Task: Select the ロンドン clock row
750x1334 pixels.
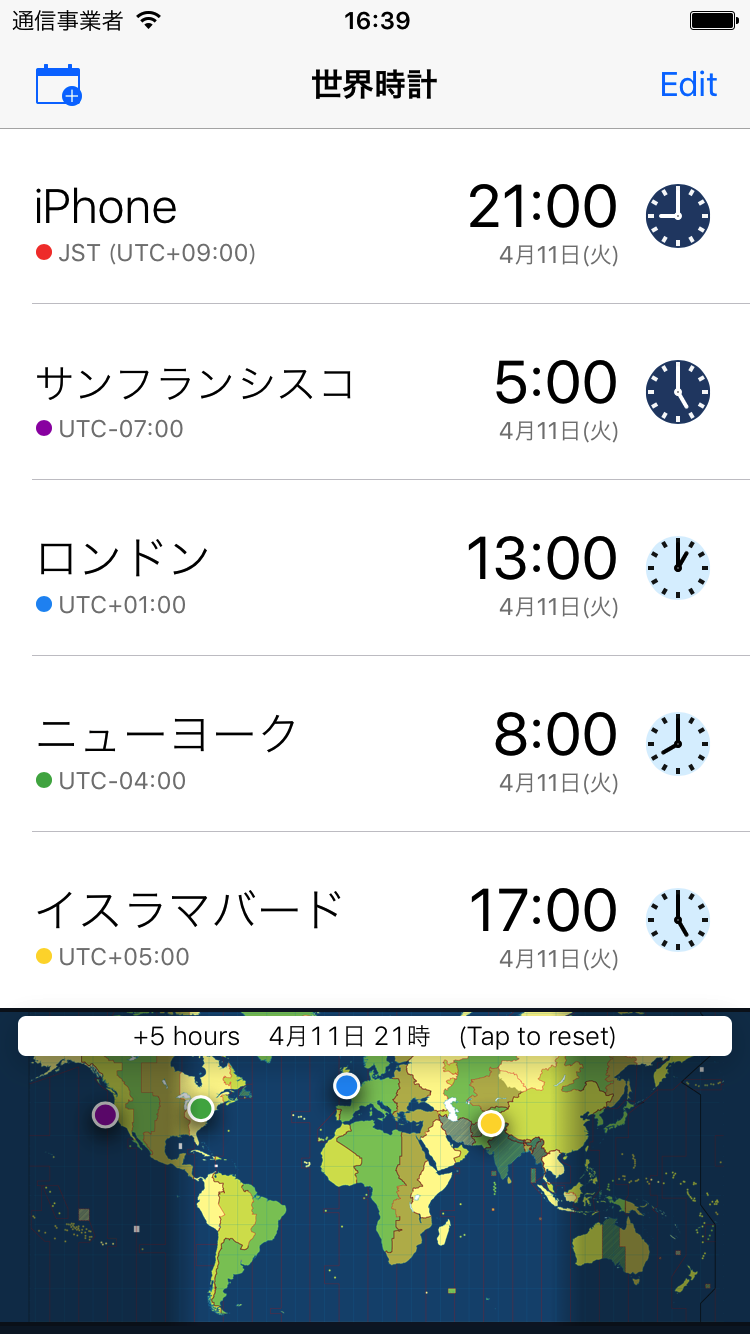Action: (x=375, y=568)
